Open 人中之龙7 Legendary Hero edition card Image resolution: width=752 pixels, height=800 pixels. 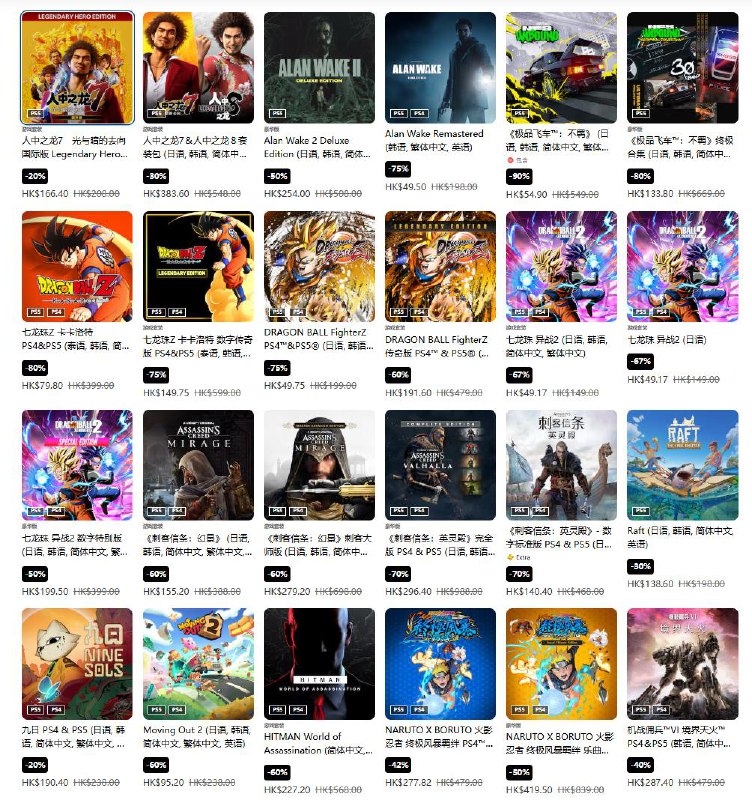point(77,68)
